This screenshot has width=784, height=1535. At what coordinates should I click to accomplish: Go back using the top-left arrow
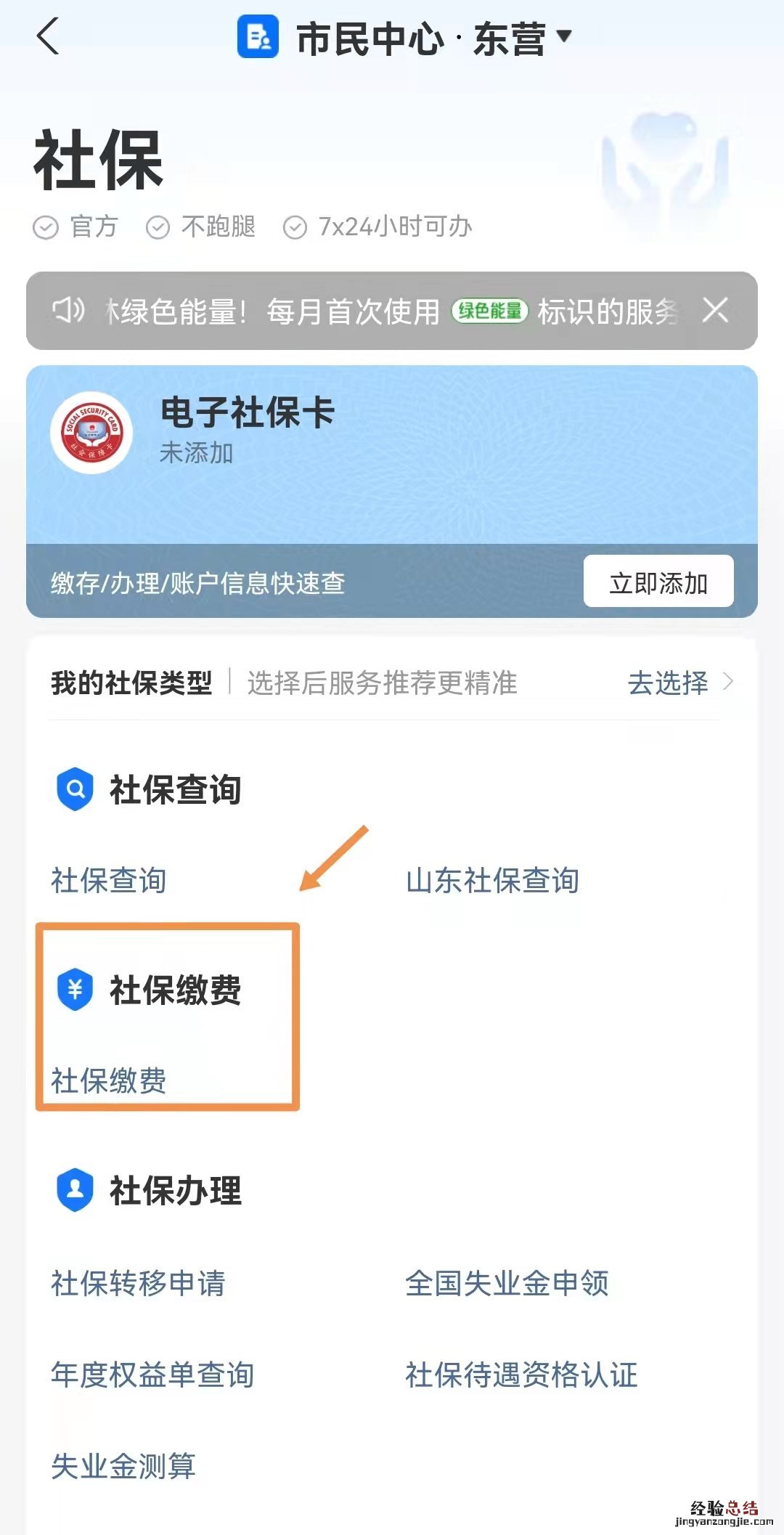(x=48, y=36)
